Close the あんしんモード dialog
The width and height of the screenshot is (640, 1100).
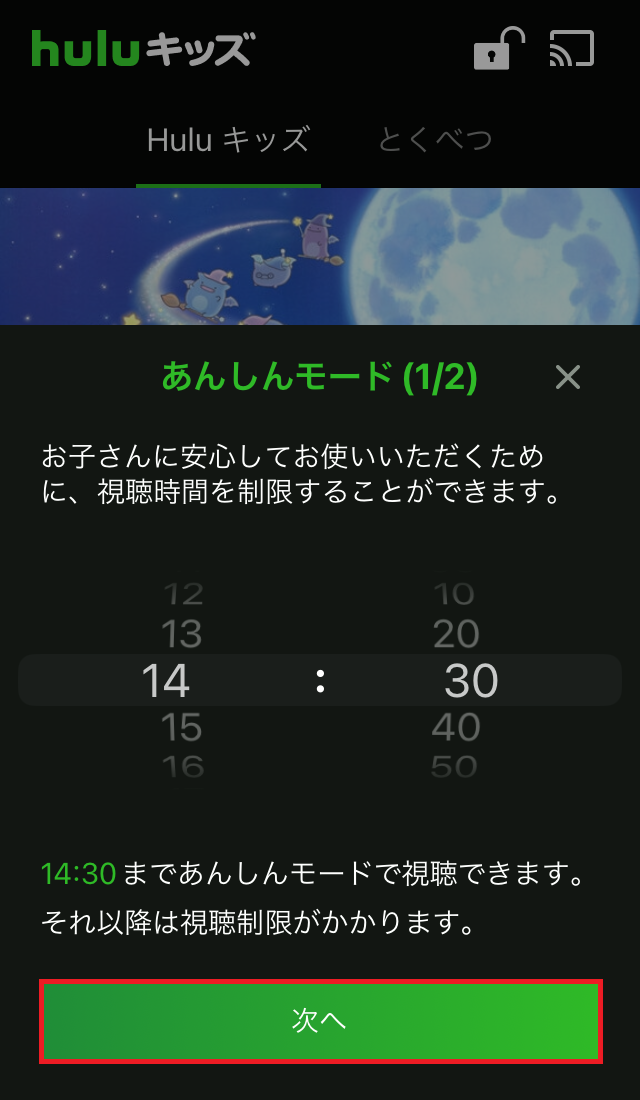[x=567, y=377]
